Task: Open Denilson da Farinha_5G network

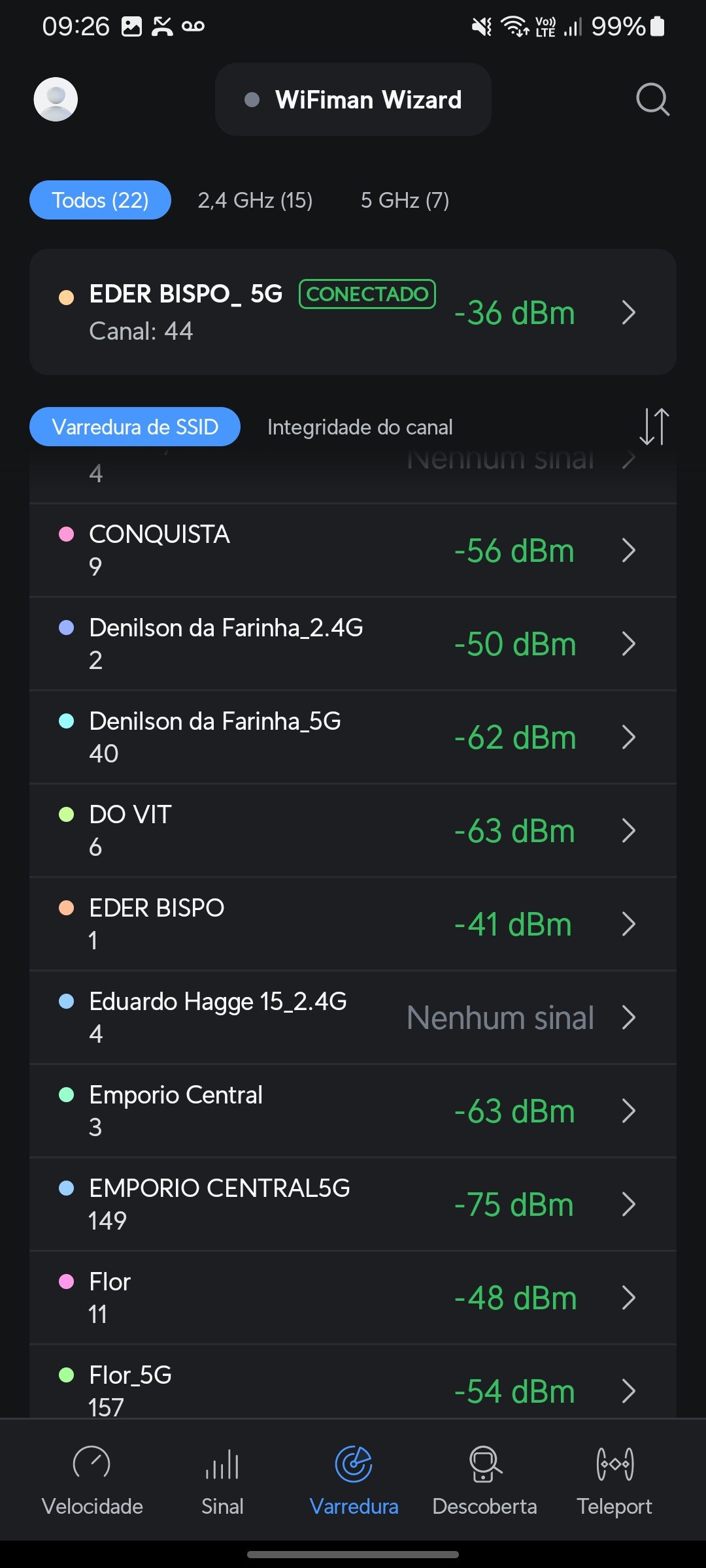Action: click(353, 737)
